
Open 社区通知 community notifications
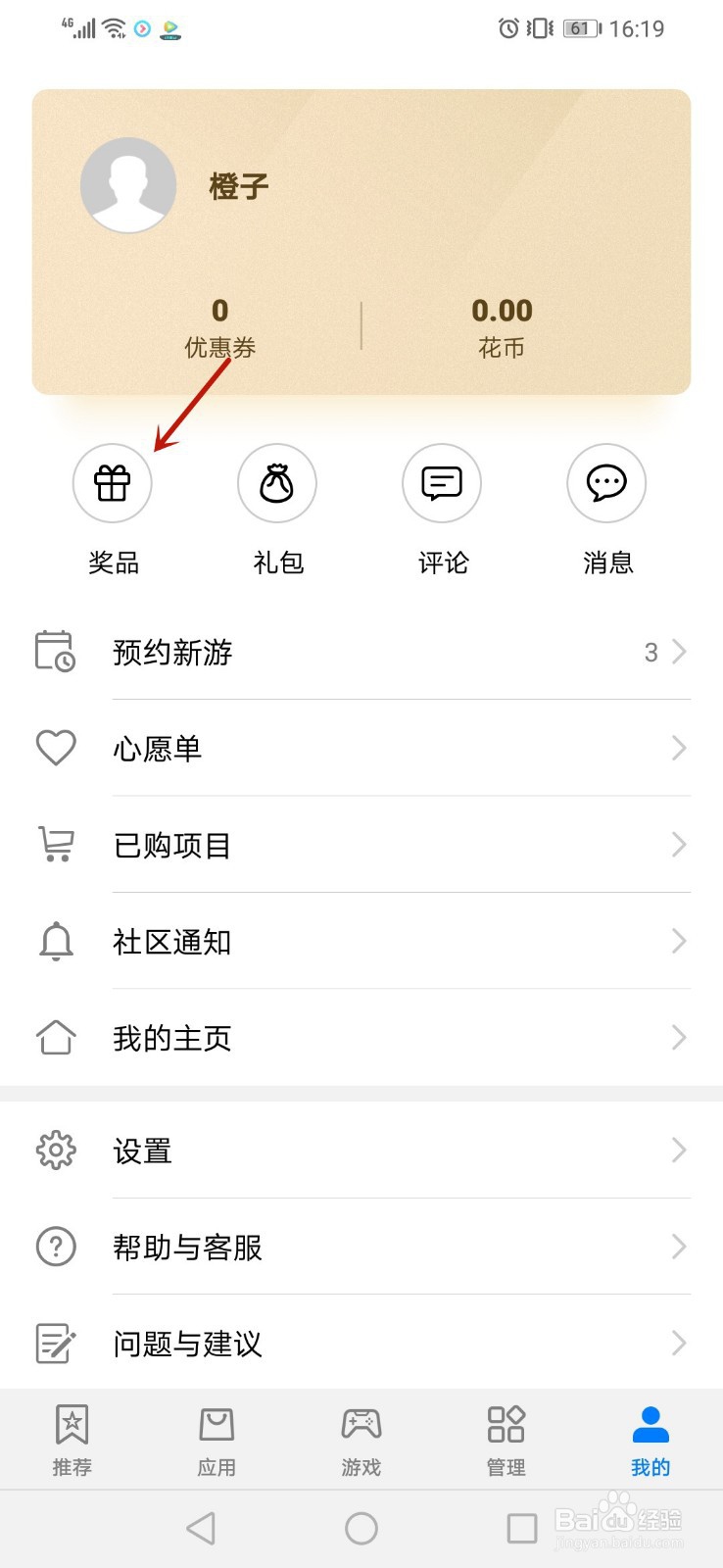click(x=361, y=941)
